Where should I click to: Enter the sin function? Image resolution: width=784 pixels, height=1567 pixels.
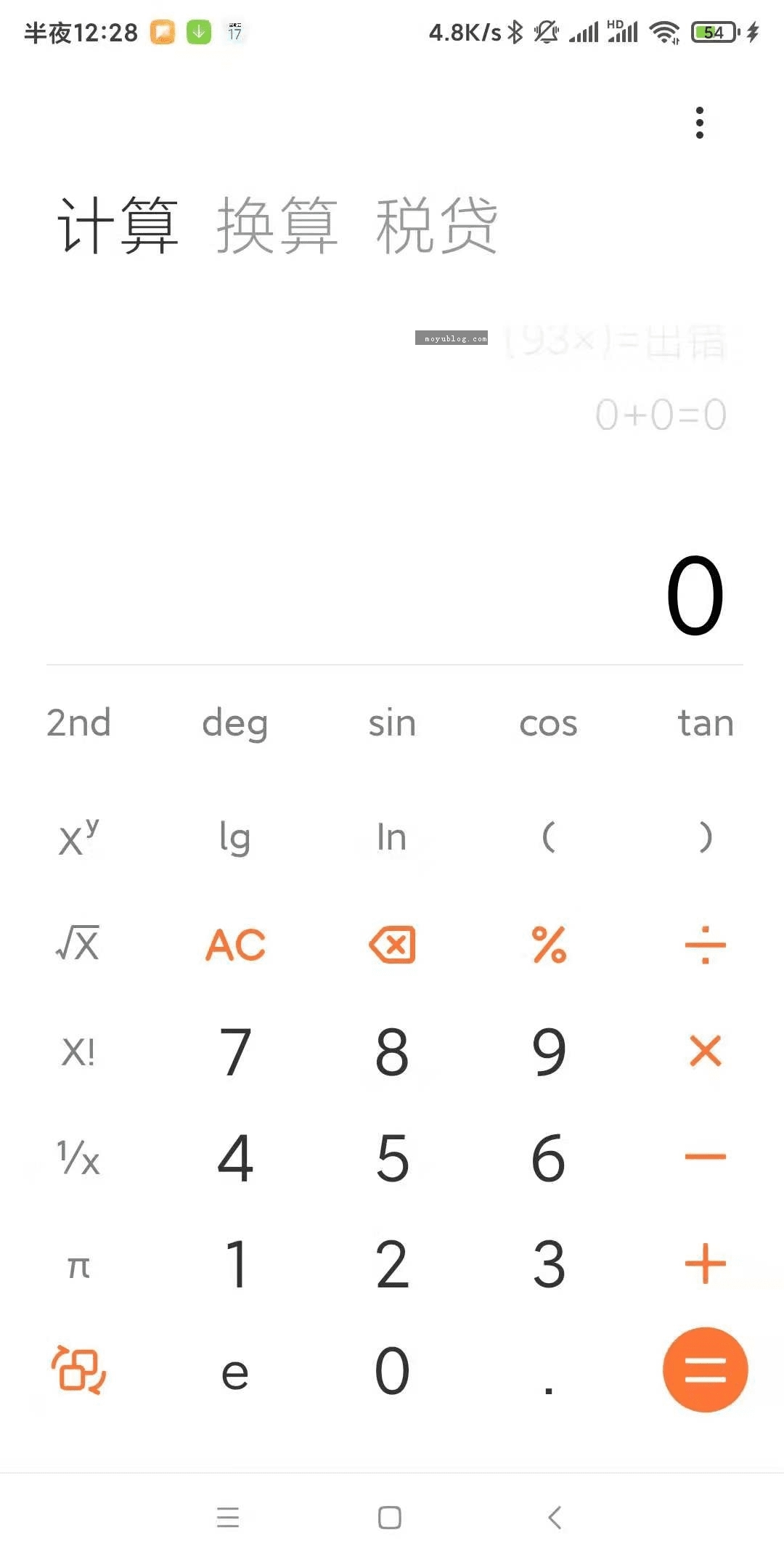(392, 723)
